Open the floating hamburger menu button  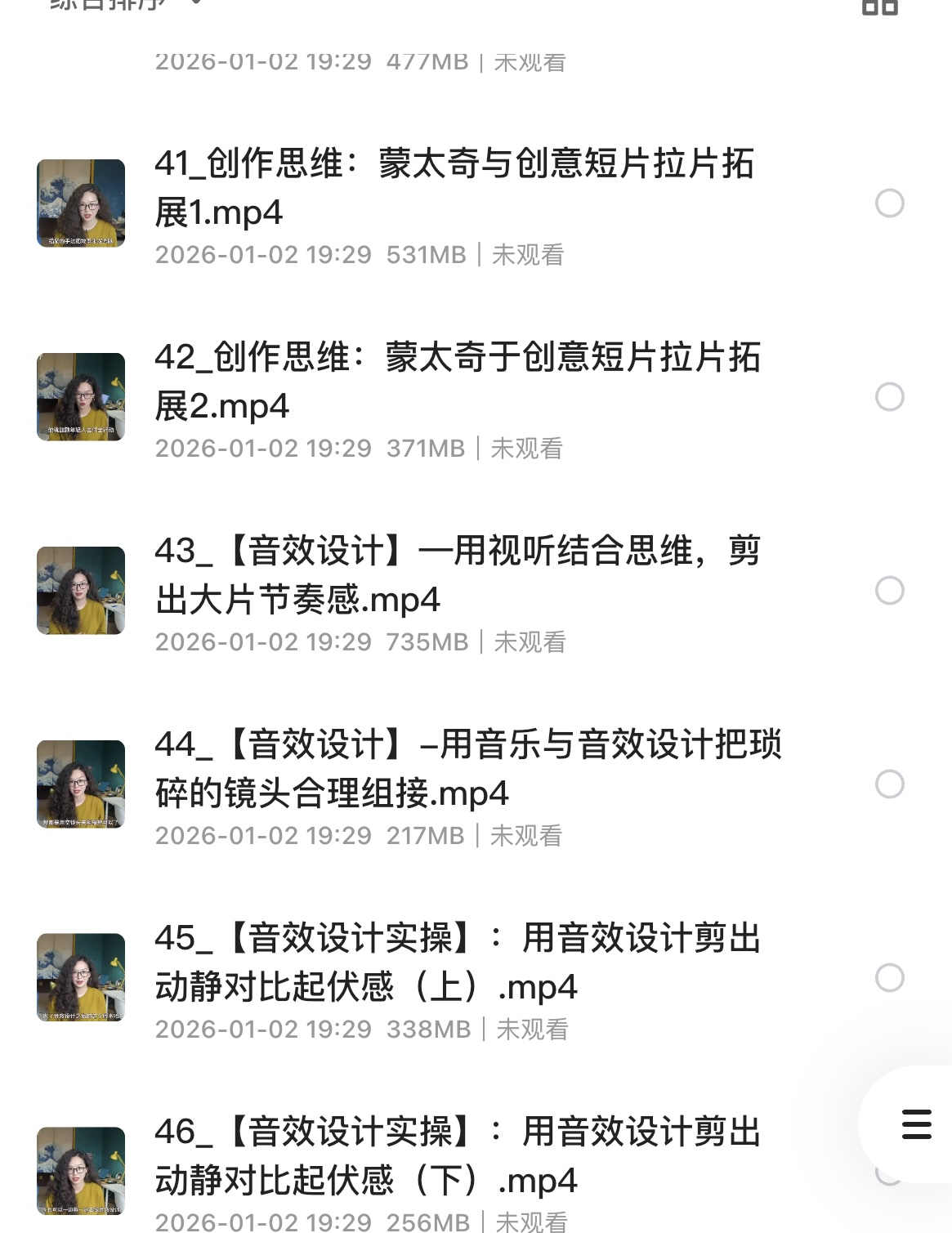click(916, 1125)
